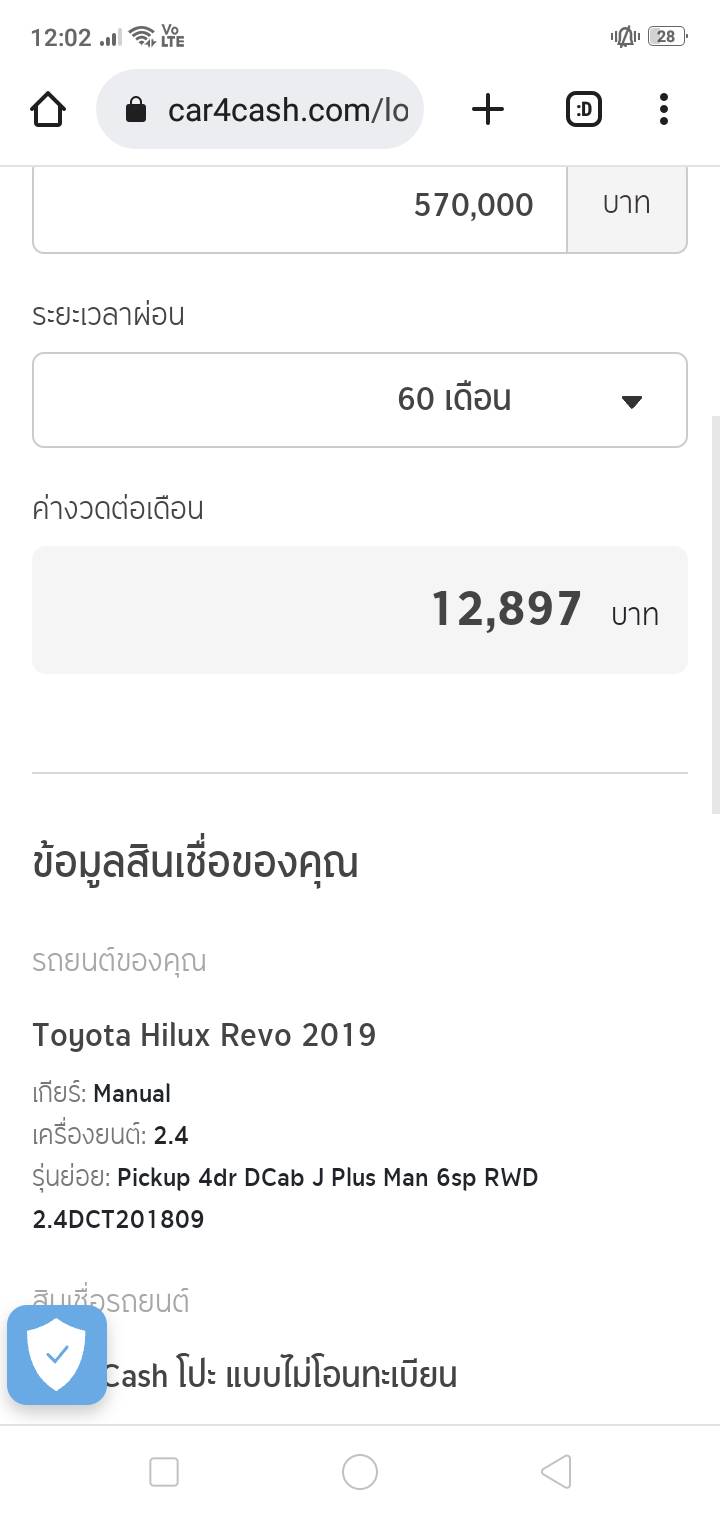Image resolution: width=720 pixels, height=1520 pixels.
Task: Go to the browser home page
Action: tap(48, 109)
